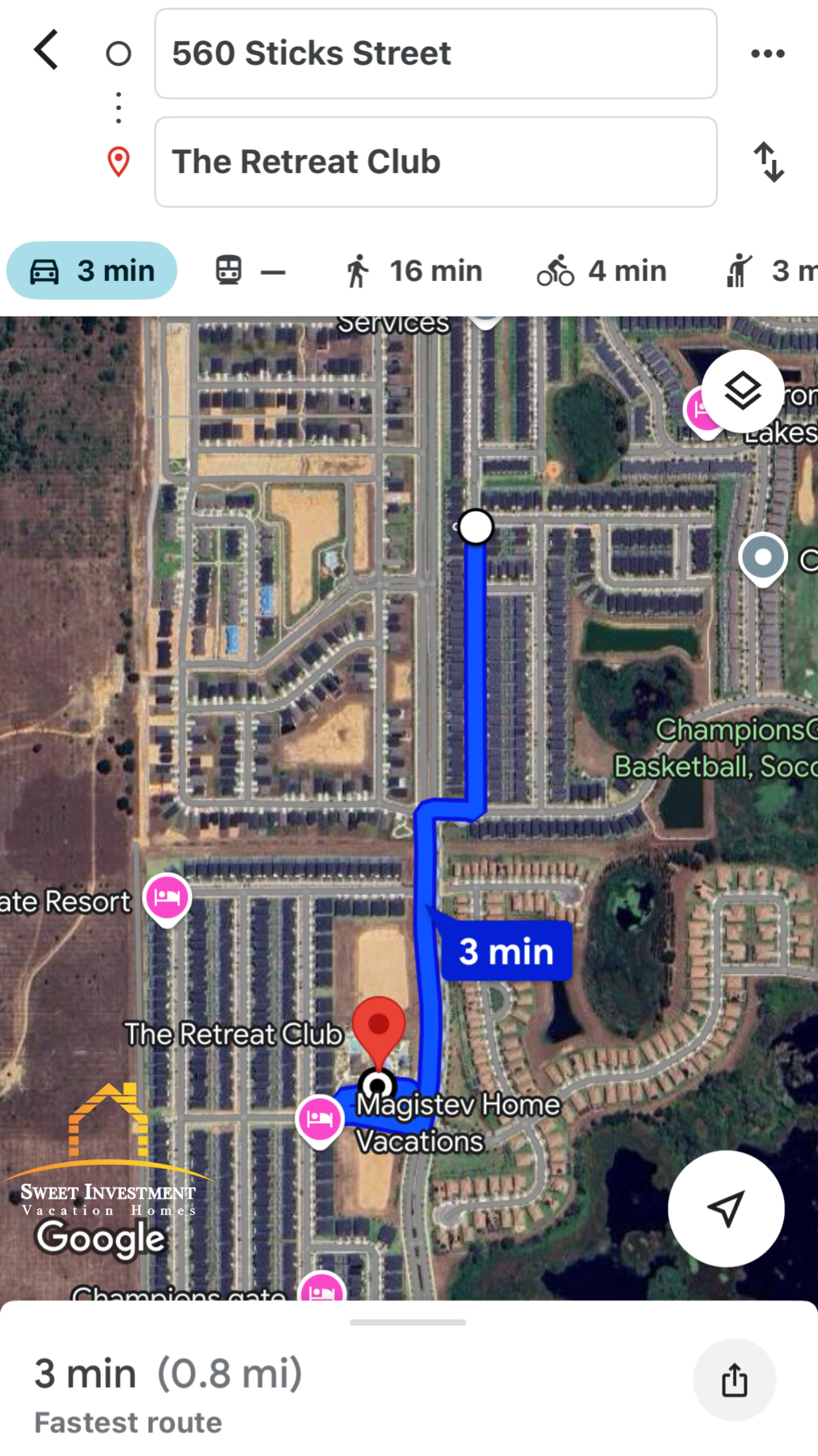The width and height of the screenshot is (818, 1456).
Task: Swap start and destination locations
Action: 768,162
